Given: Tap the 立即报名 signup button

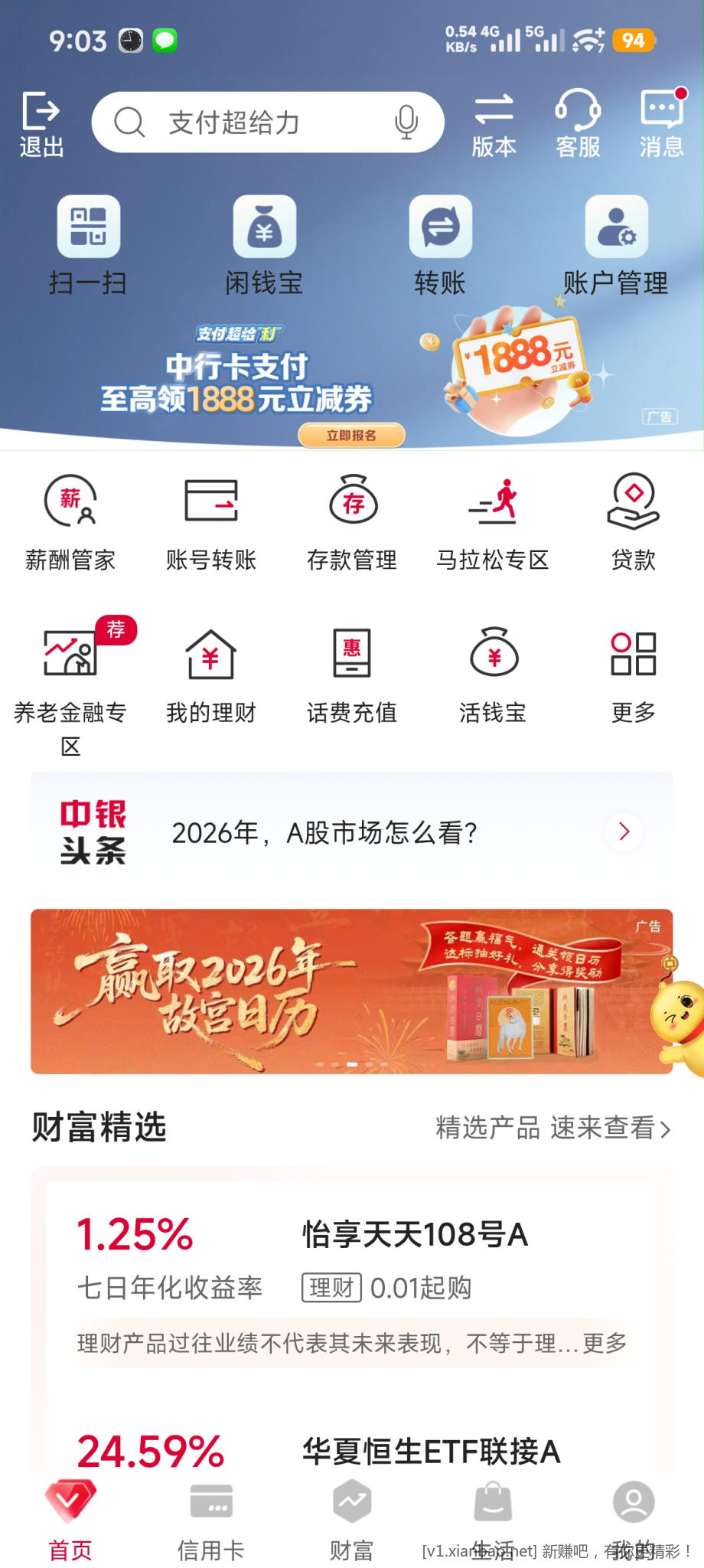Looking at the screenshot, I should [x=352, y=435].
